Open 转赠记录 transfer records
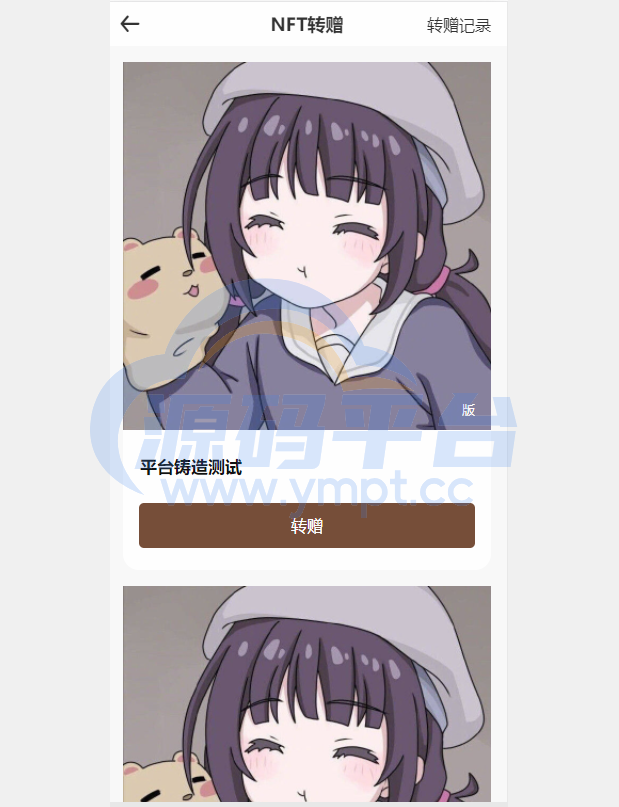This screenshot has height=807, width=619. coord(458,26)
